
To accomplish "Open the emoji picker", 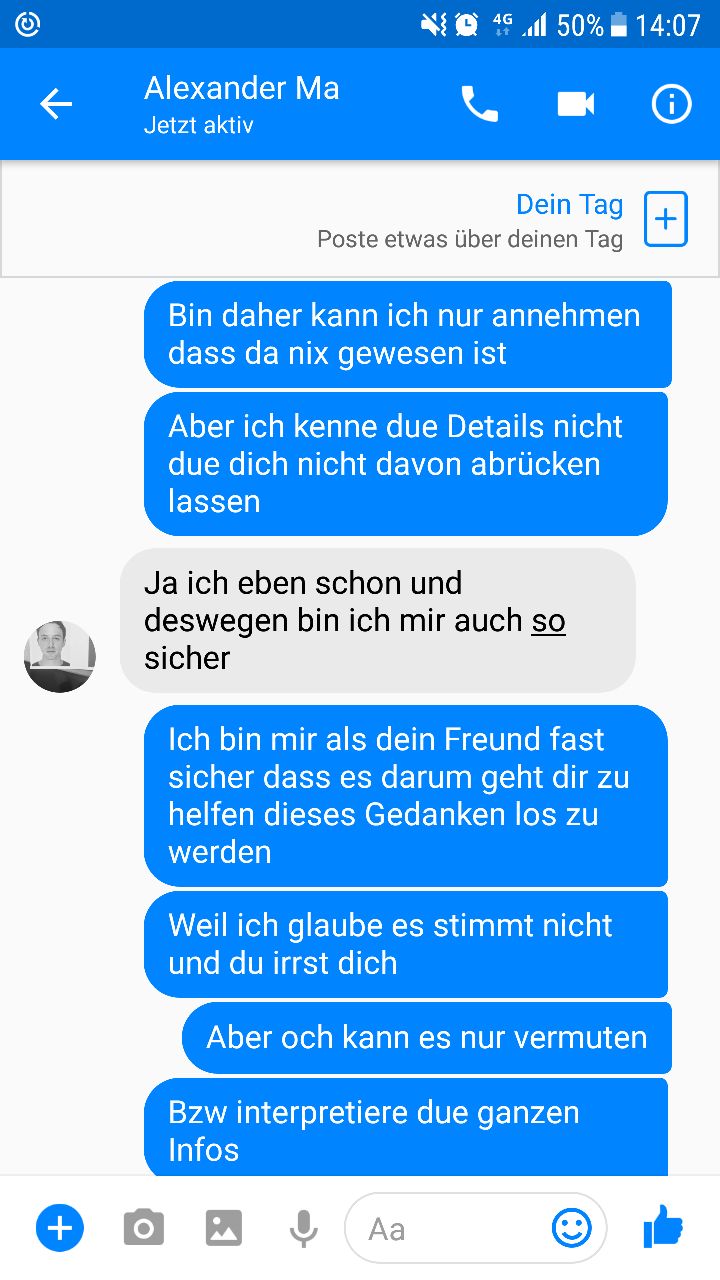I will point(572,1228).
